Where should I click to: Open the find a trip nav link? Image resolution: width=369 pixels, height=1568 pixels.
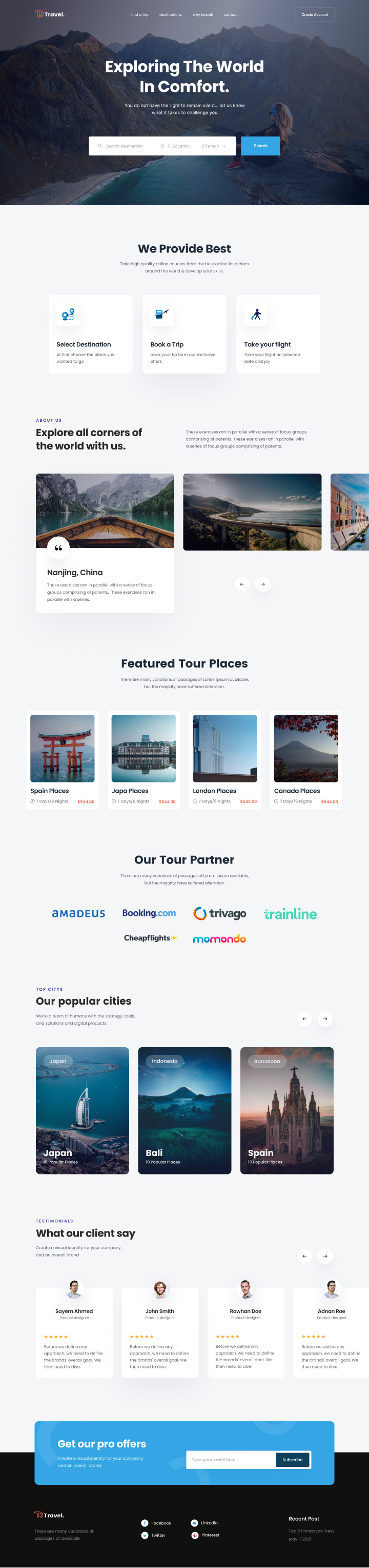pyautogui.click(x=139, y=14)
